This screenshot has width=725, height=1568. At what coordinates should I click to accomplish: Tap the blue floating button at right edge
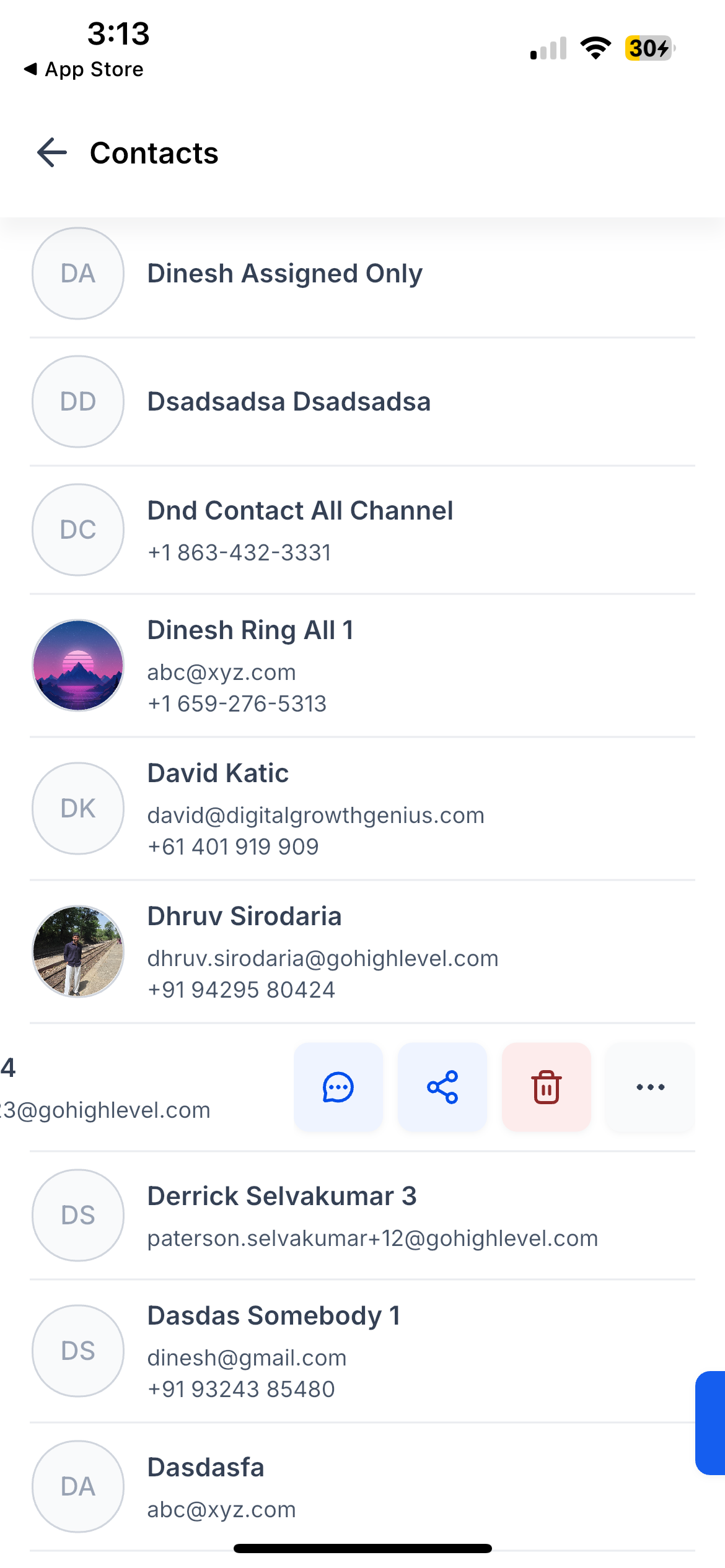[710, 1423]
